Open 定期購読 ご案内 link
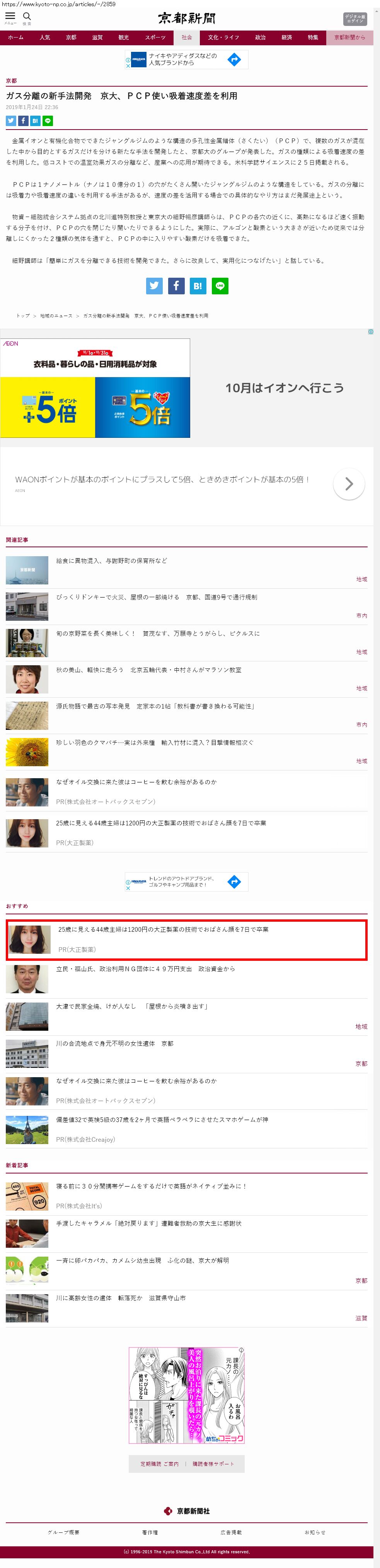This screenshot has width=380, height=1568. pos(159,1464)
